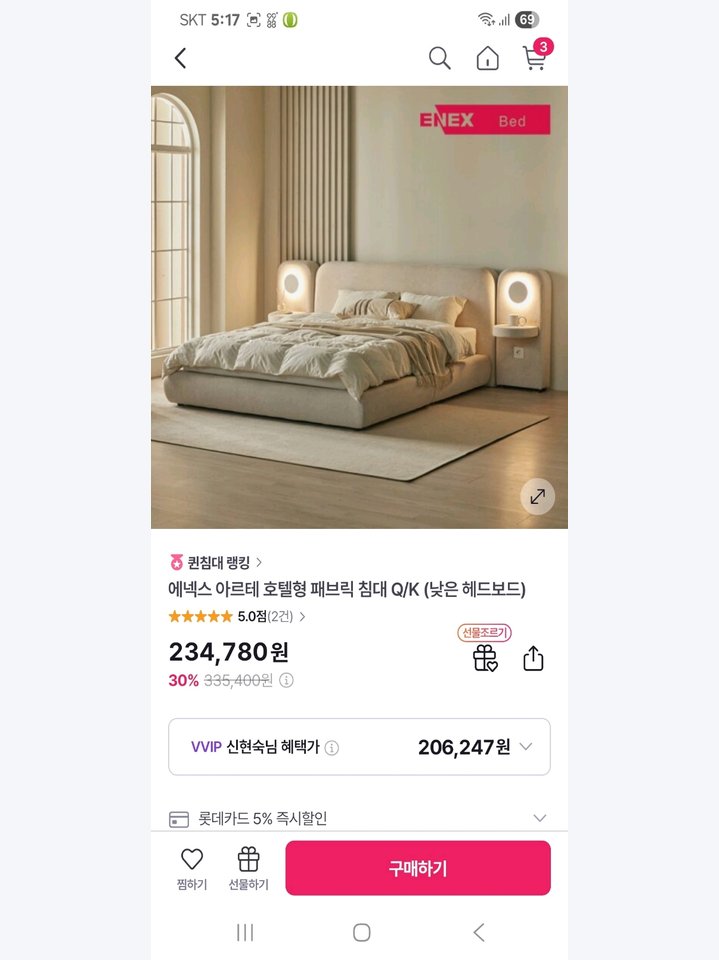Open the search magnifier icon
The width and height of the screenshot is (719, 960).
coord(440,58)
